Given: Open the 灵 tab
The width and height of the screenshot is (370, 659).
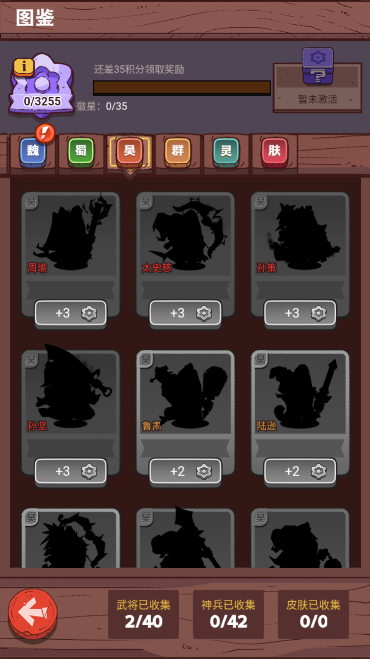Looking at the screenshot, I should 226,150.
